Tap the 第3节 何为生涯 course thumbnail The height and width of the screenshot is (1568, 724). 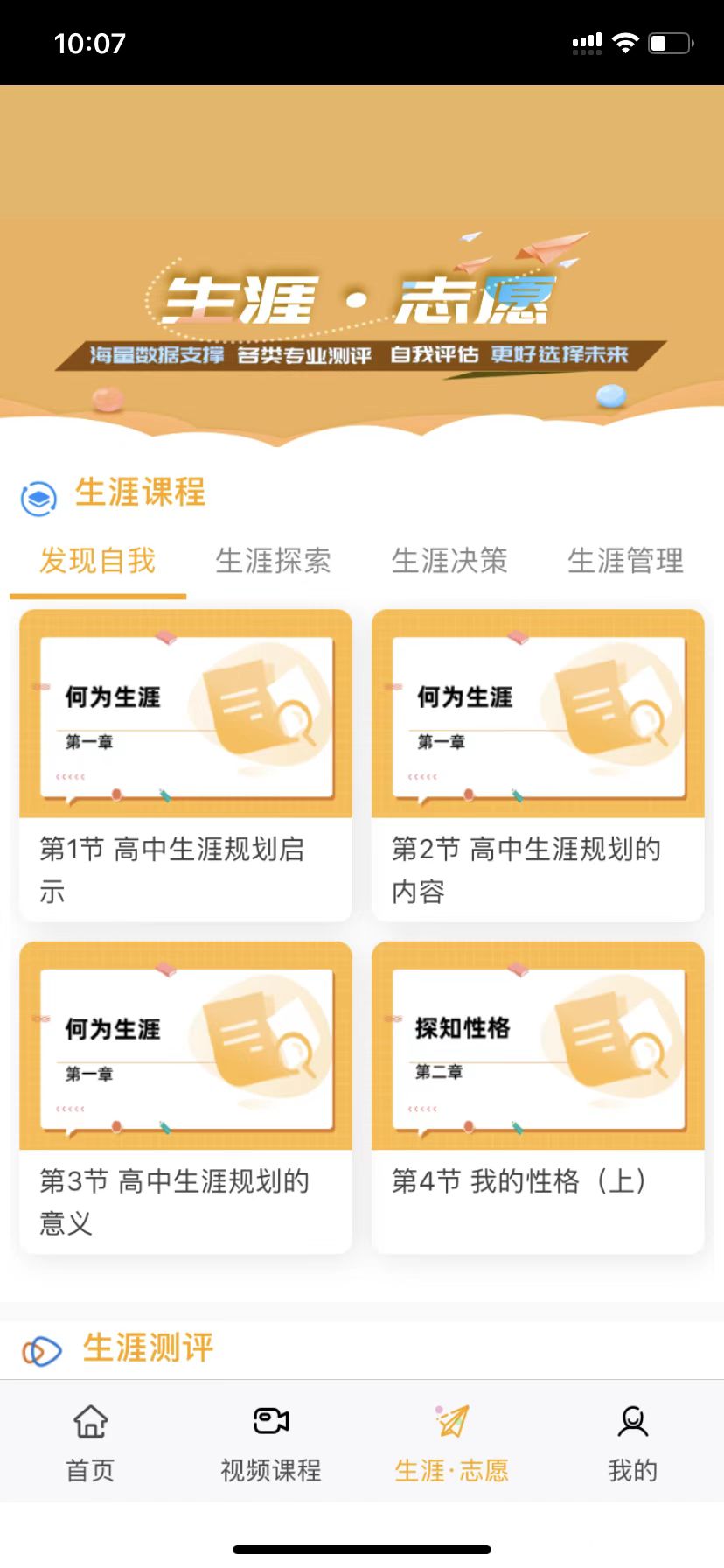pos(184,1046)
